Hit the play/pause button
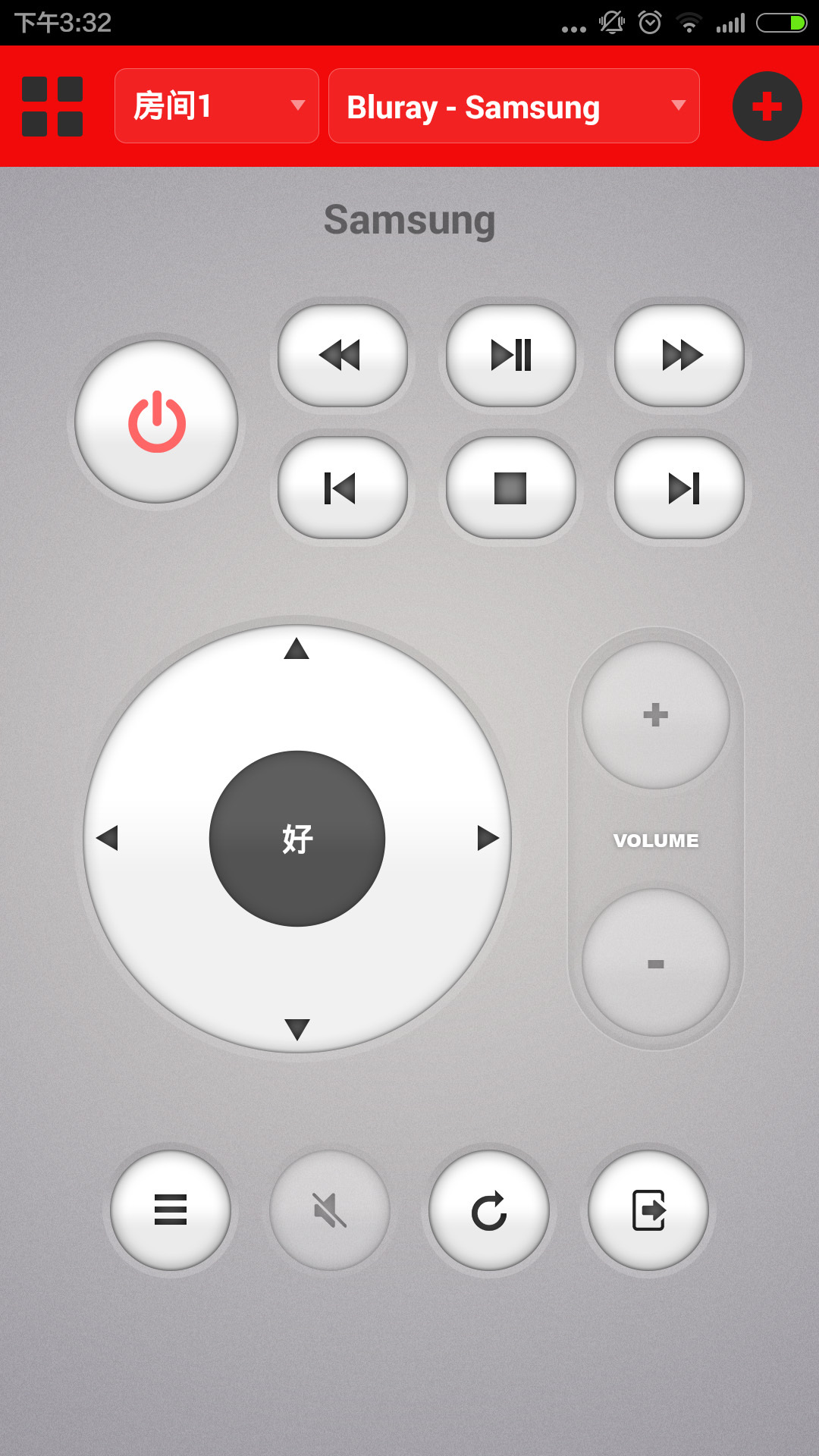The height and width of the screenshot is (1456, 819). pyautogui.click(x=511, y=355)
